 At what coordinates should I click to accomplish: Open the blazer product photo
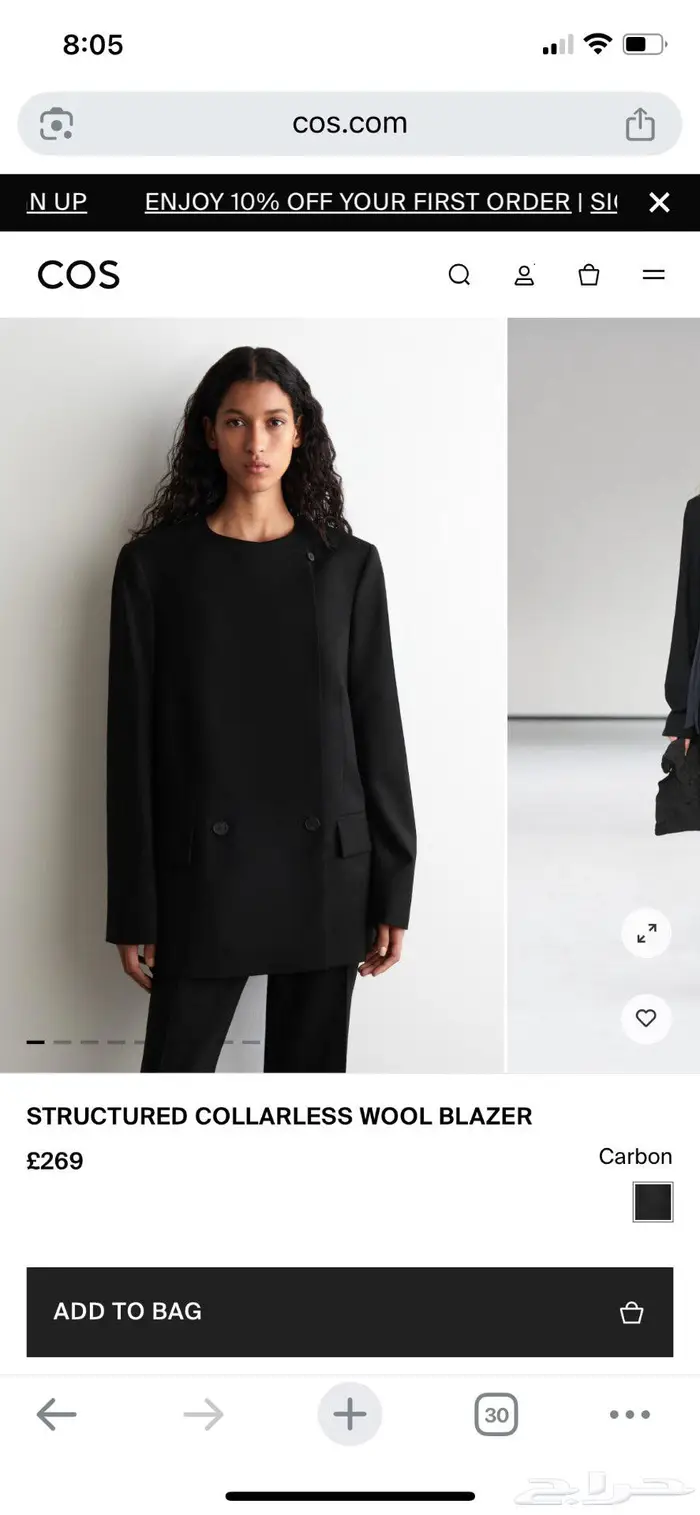252,695
